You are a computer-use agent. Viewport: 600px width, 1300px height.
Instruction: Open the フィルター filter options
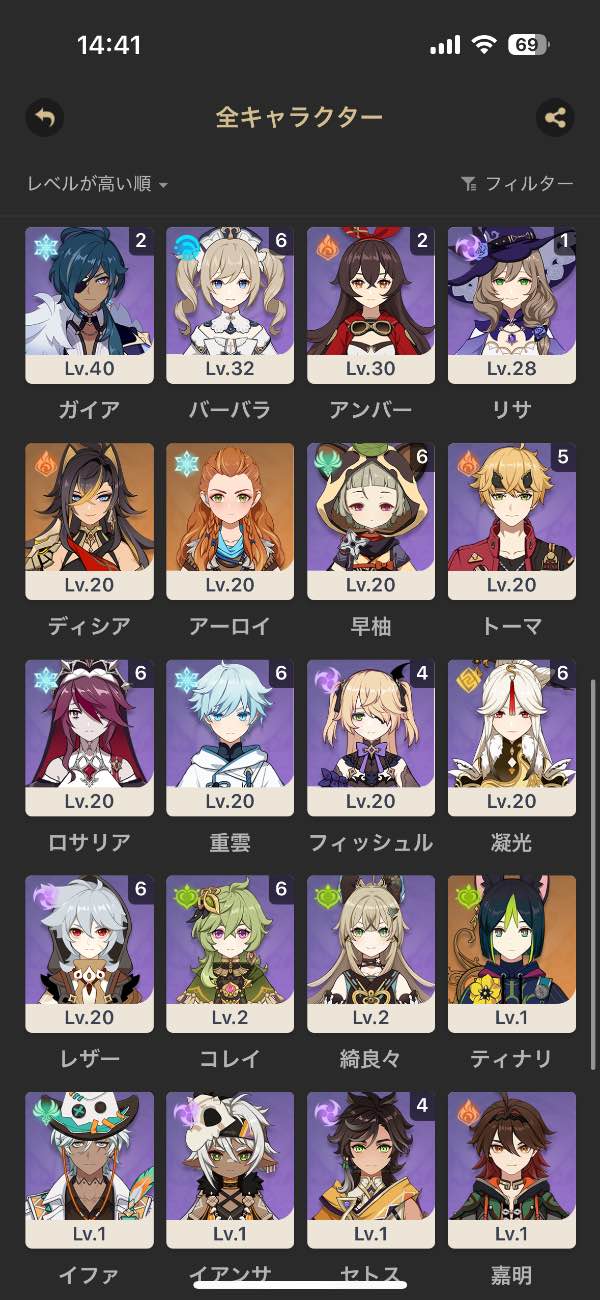pyautogui.click(x=517, y=184)
